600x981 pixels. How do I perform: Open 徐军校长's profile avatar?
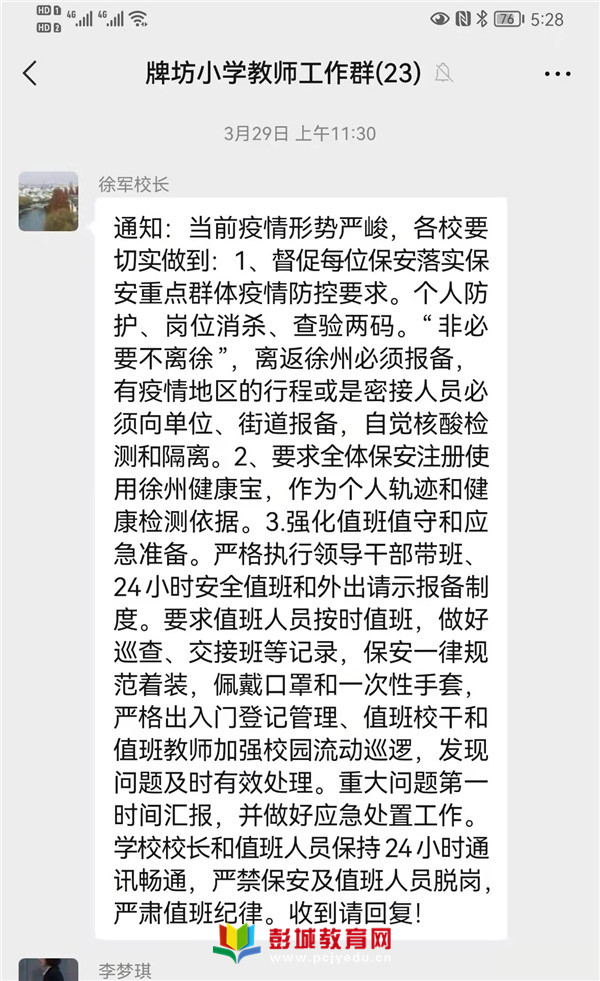click(48, 200)
